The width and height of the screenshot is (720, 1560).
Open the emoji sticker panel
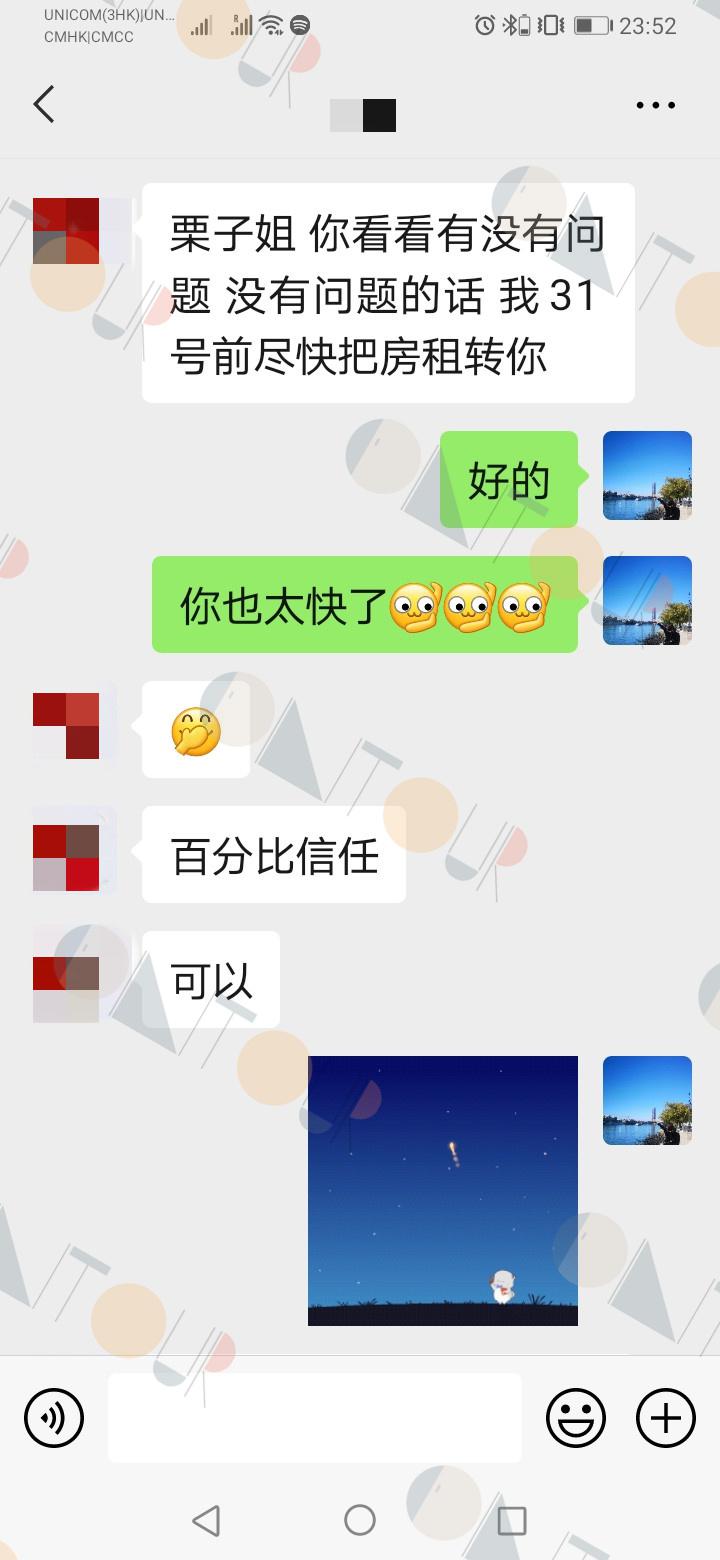[x=576, y=1418]
